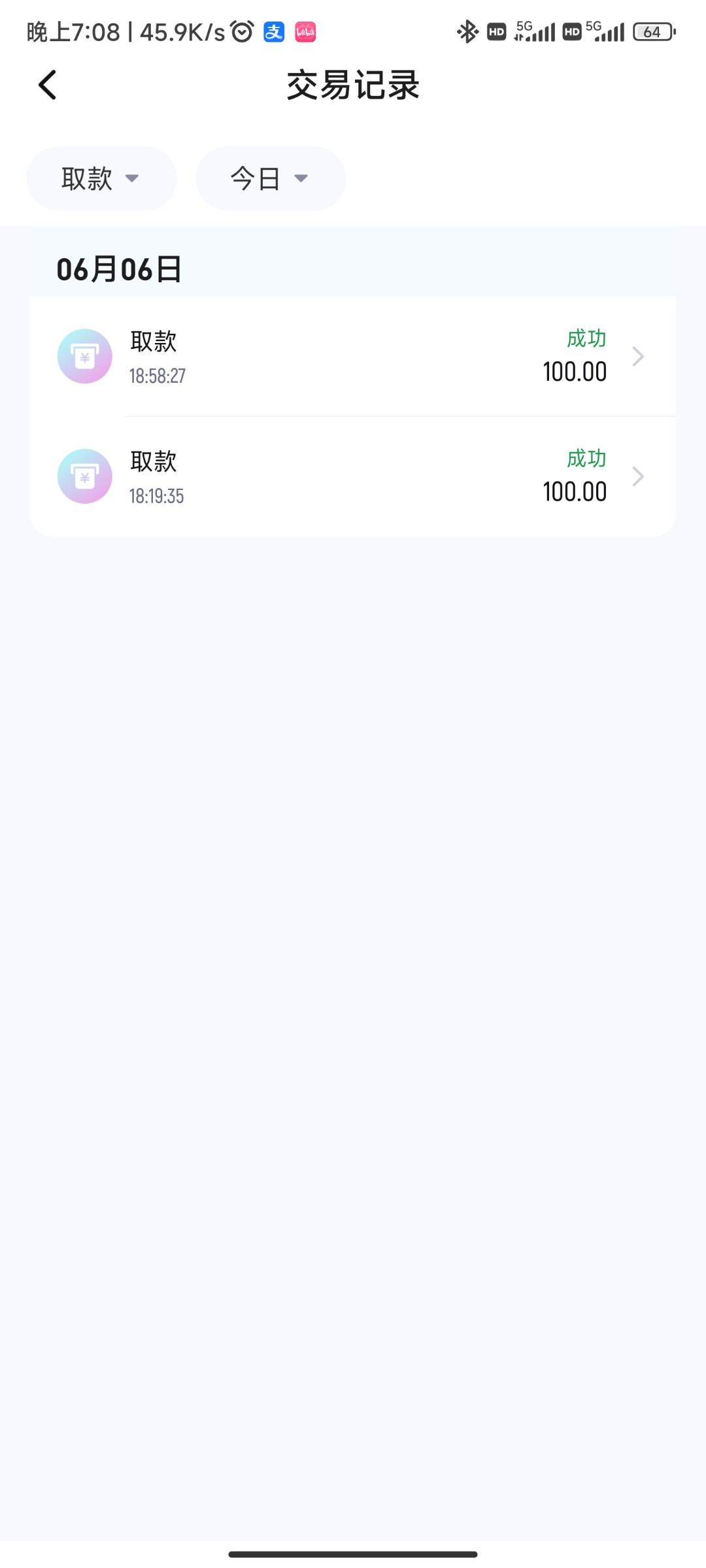This screenshot has width=706, height=1568.
Task: Click the 成功 status on the second withdrawal
Action: tap(586, 459)
